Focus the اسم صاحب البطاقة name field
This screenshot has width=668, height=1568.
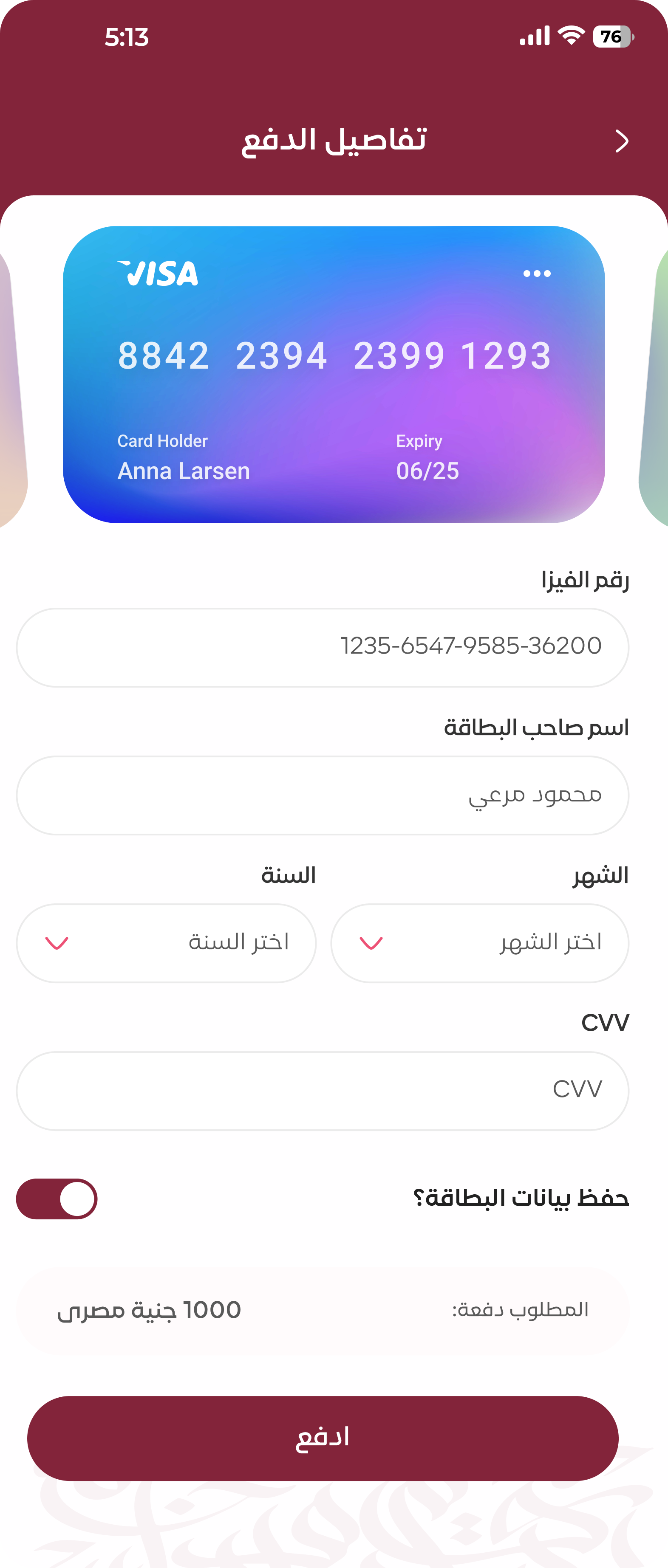pos(322,795)
